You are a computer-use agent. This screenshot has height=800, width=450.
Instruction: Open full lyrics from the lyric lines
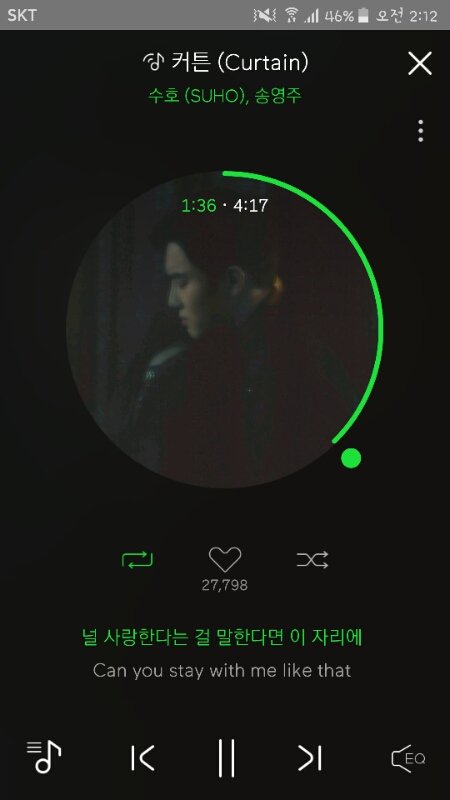[x=222, y=654]
